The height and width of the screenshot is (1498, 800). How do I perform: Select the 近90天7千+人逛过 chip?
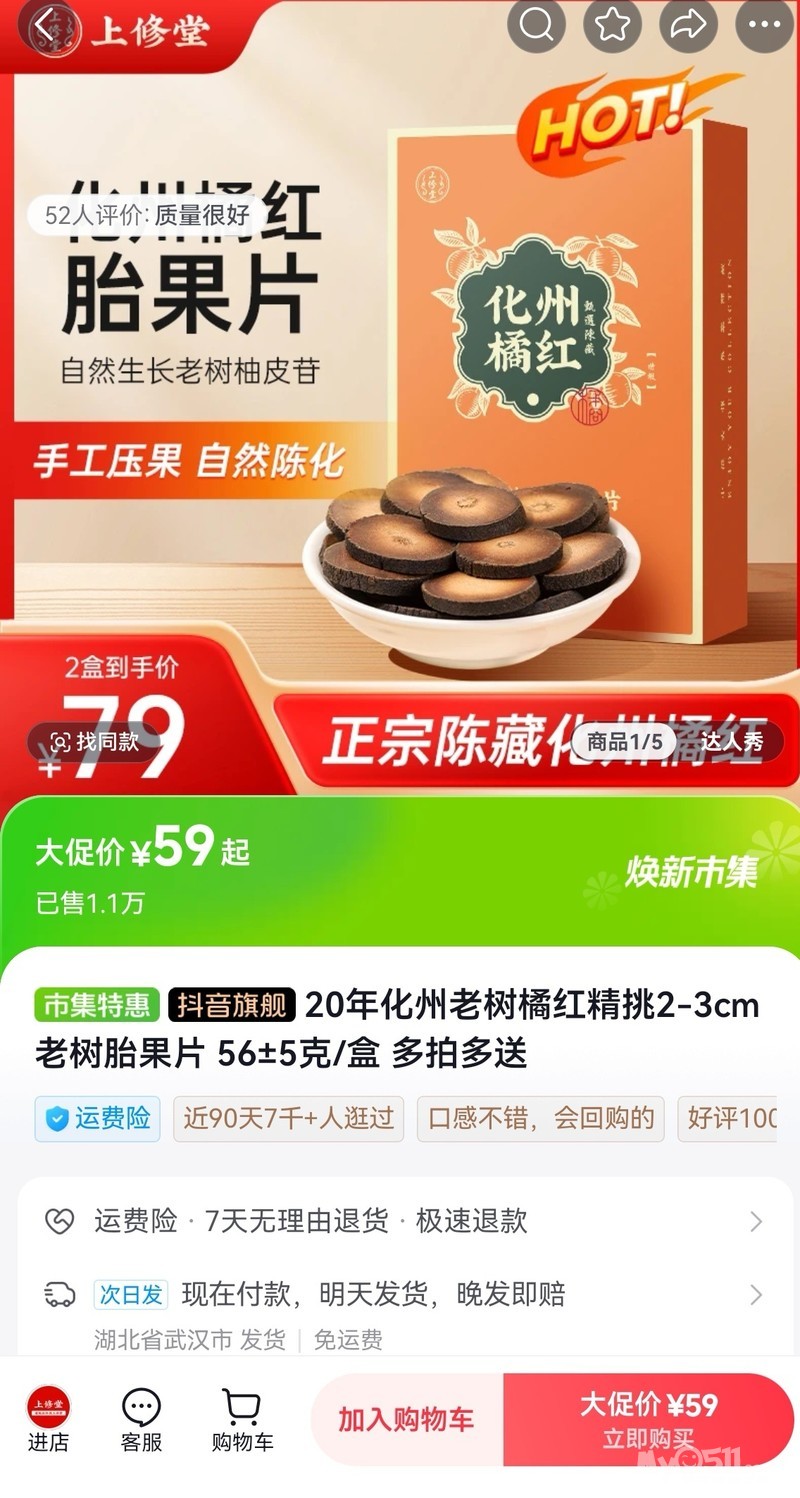pyautogui.click(x=288, y=1118)
